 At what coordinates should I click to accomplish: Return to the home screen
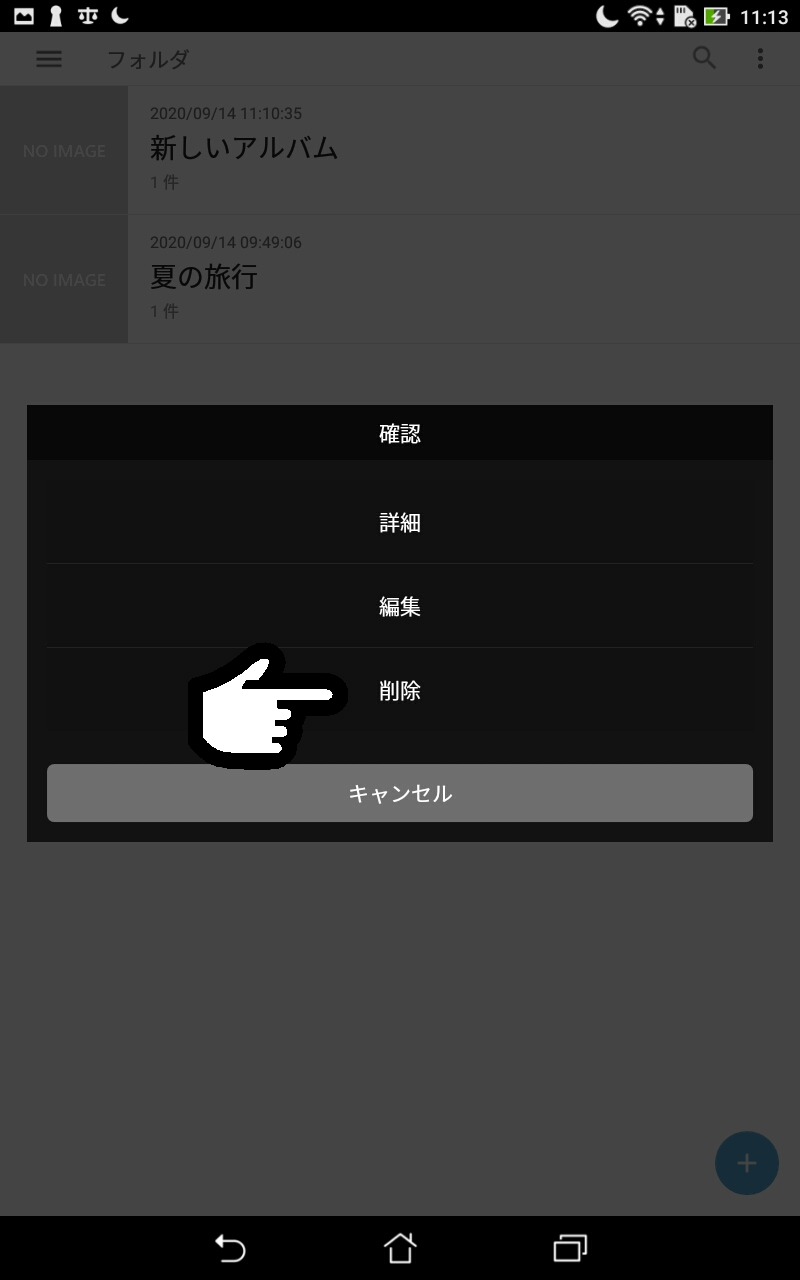click(400, 1247)
